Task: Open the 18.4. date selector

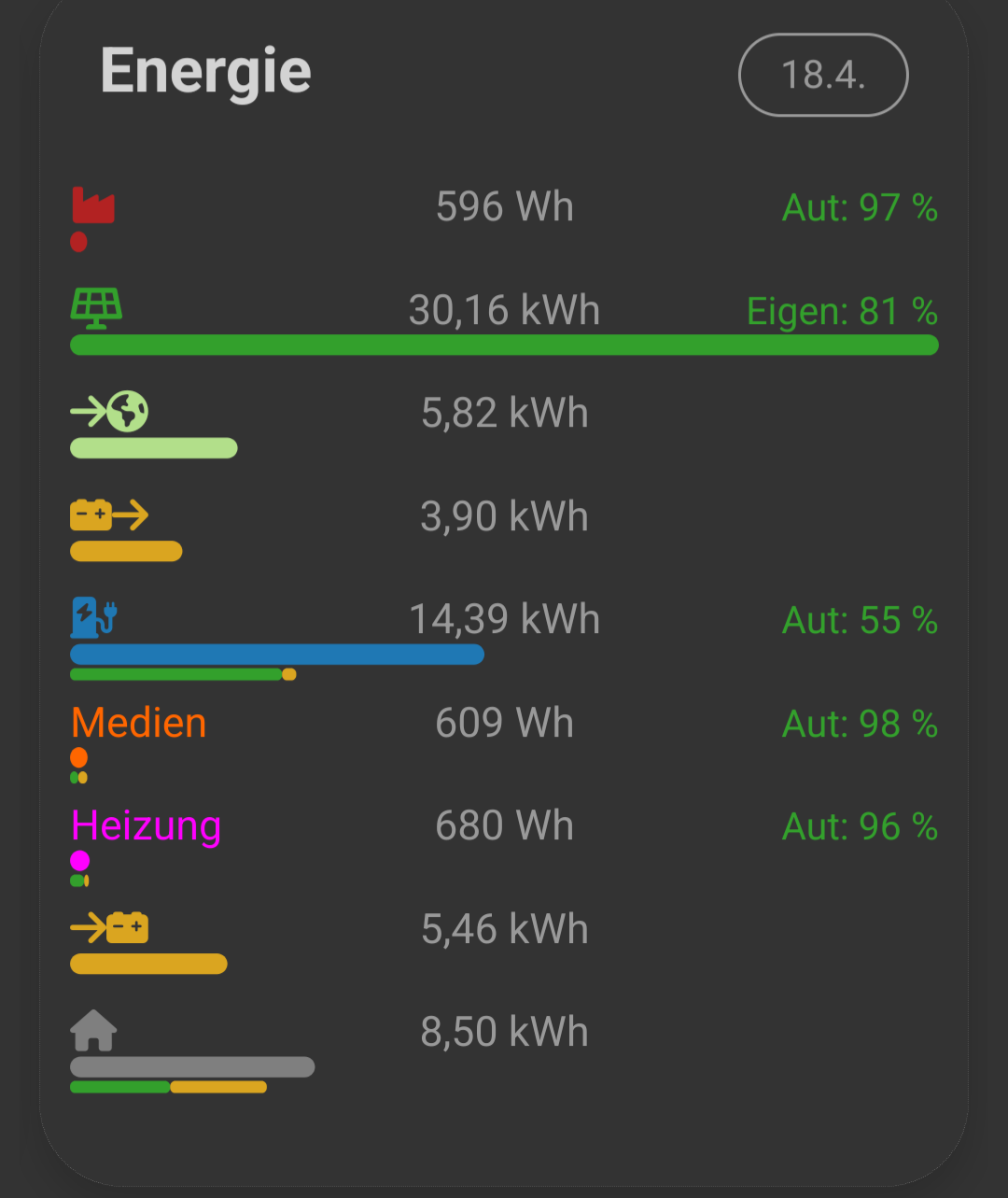Action: 822,75
